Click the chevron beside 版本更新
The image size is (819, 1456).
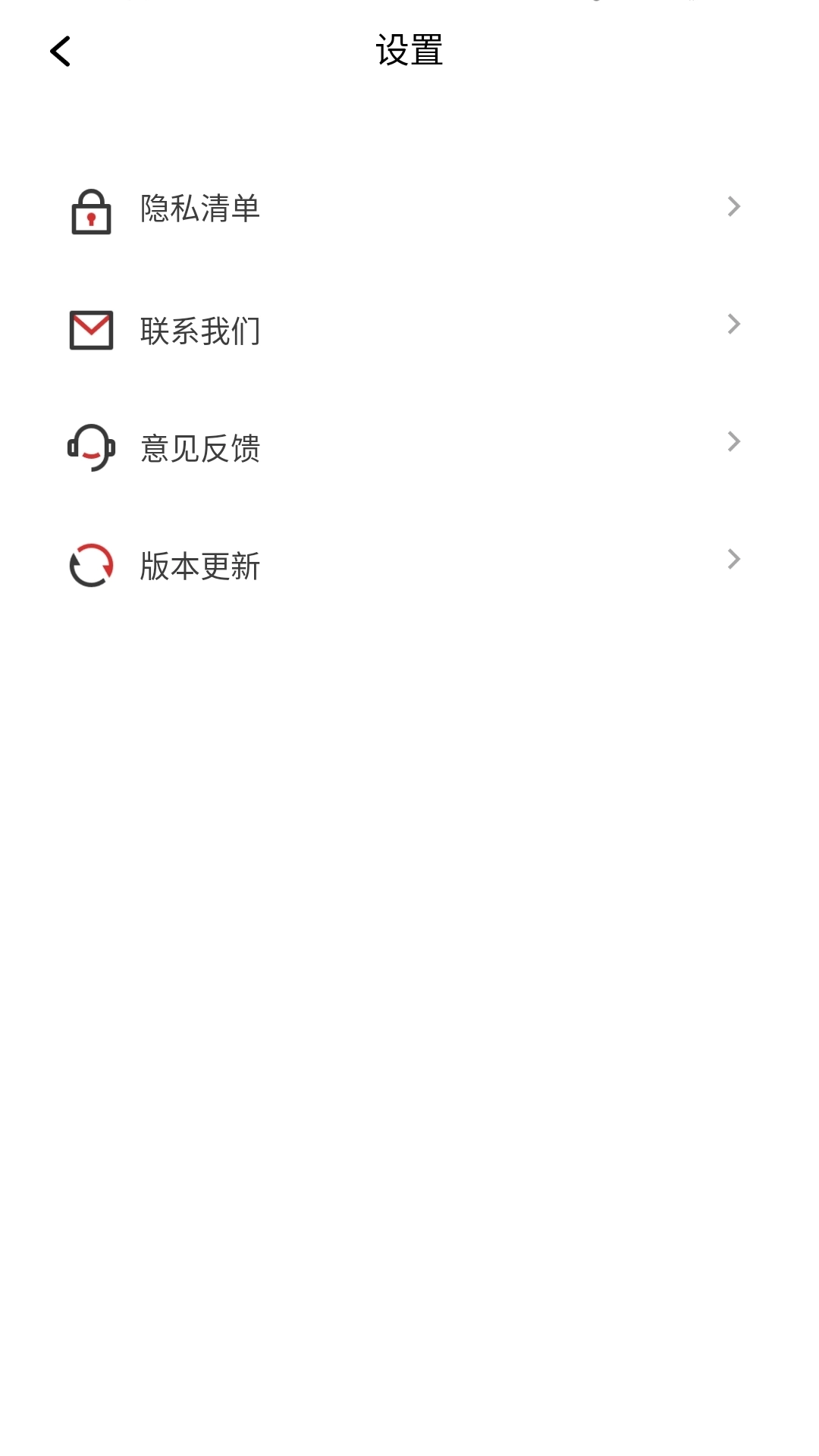733,559
